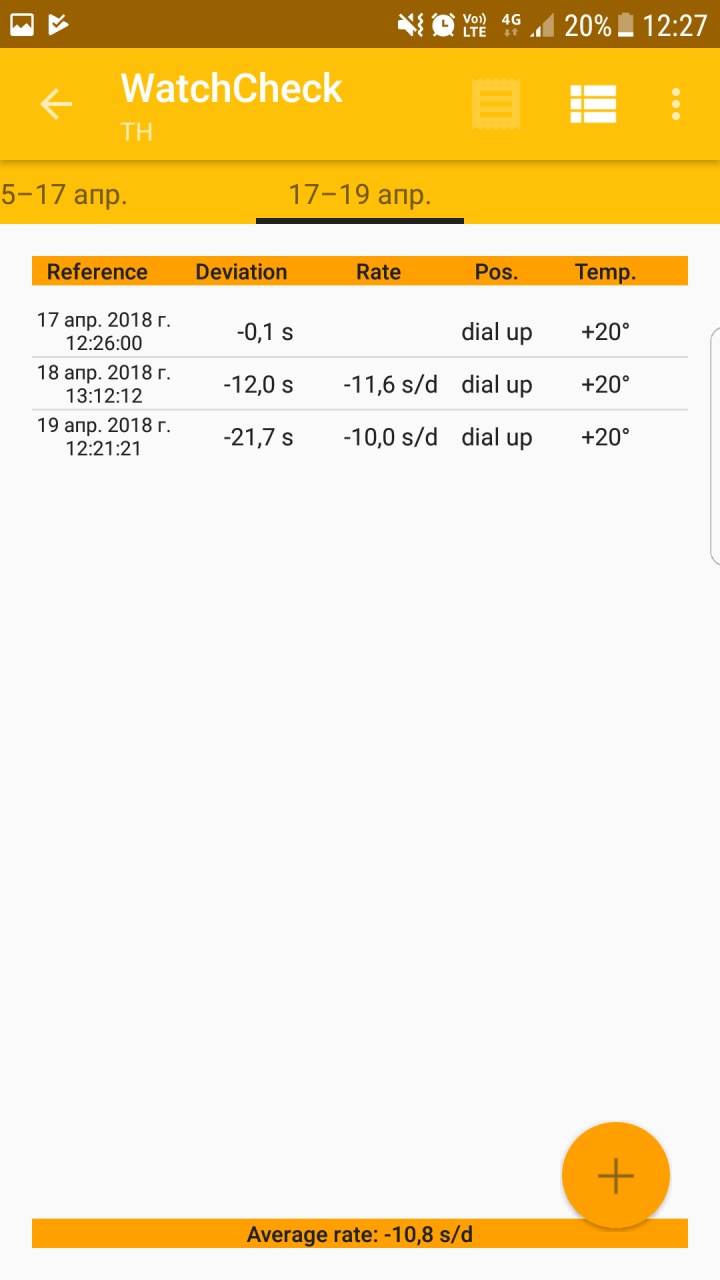Go back with the toolbar arrow
Image resolution: width=720 pixels, height=1280 pixels.
pyautogui.click(x=56, y=104)
